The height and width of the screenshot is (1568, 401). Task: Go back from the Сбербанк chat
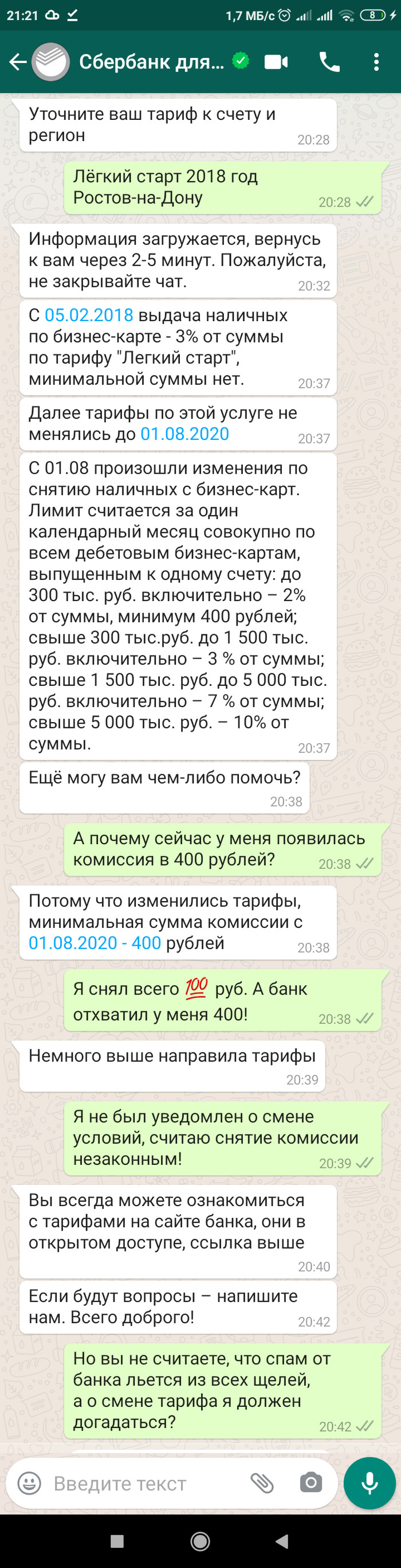[18, 61]
